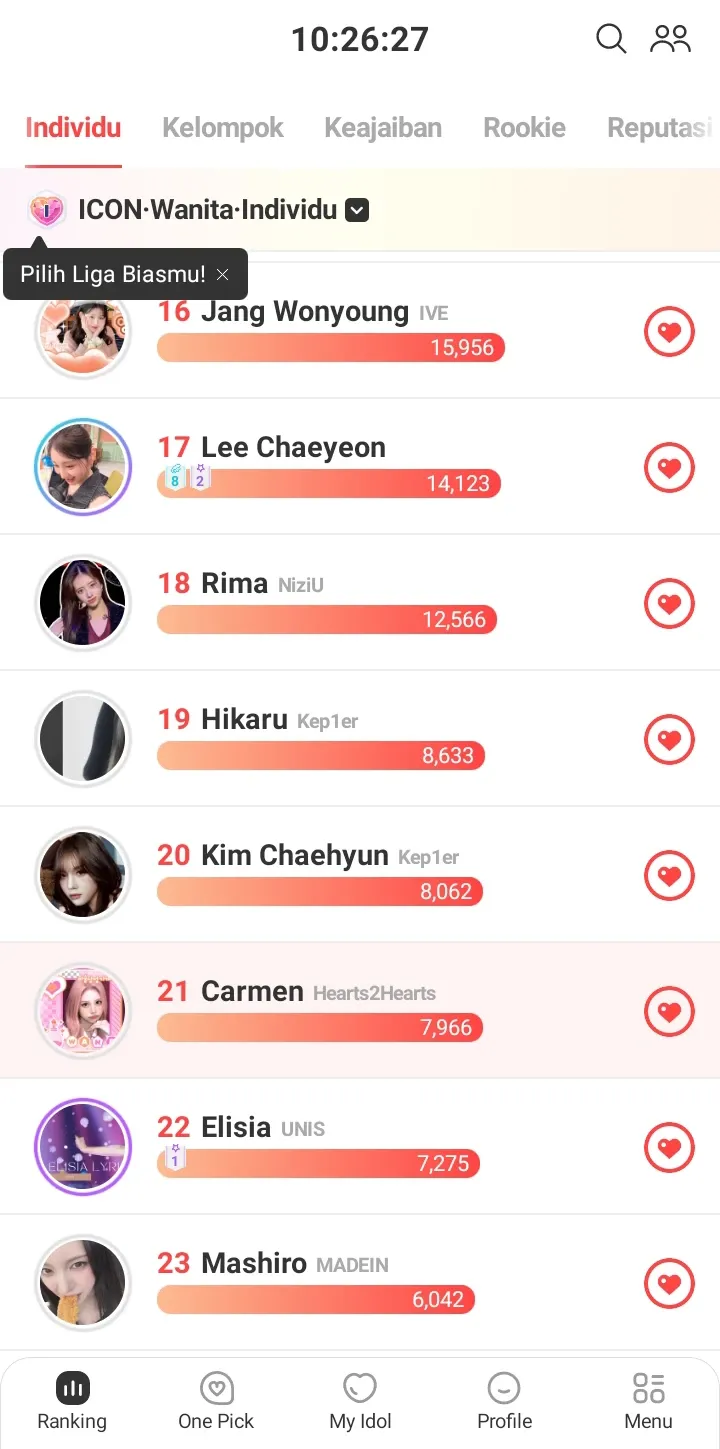Screen dimensions: 720x1449
Task: Switch to the Kelompok tab
Action: [x=223, y=128]
